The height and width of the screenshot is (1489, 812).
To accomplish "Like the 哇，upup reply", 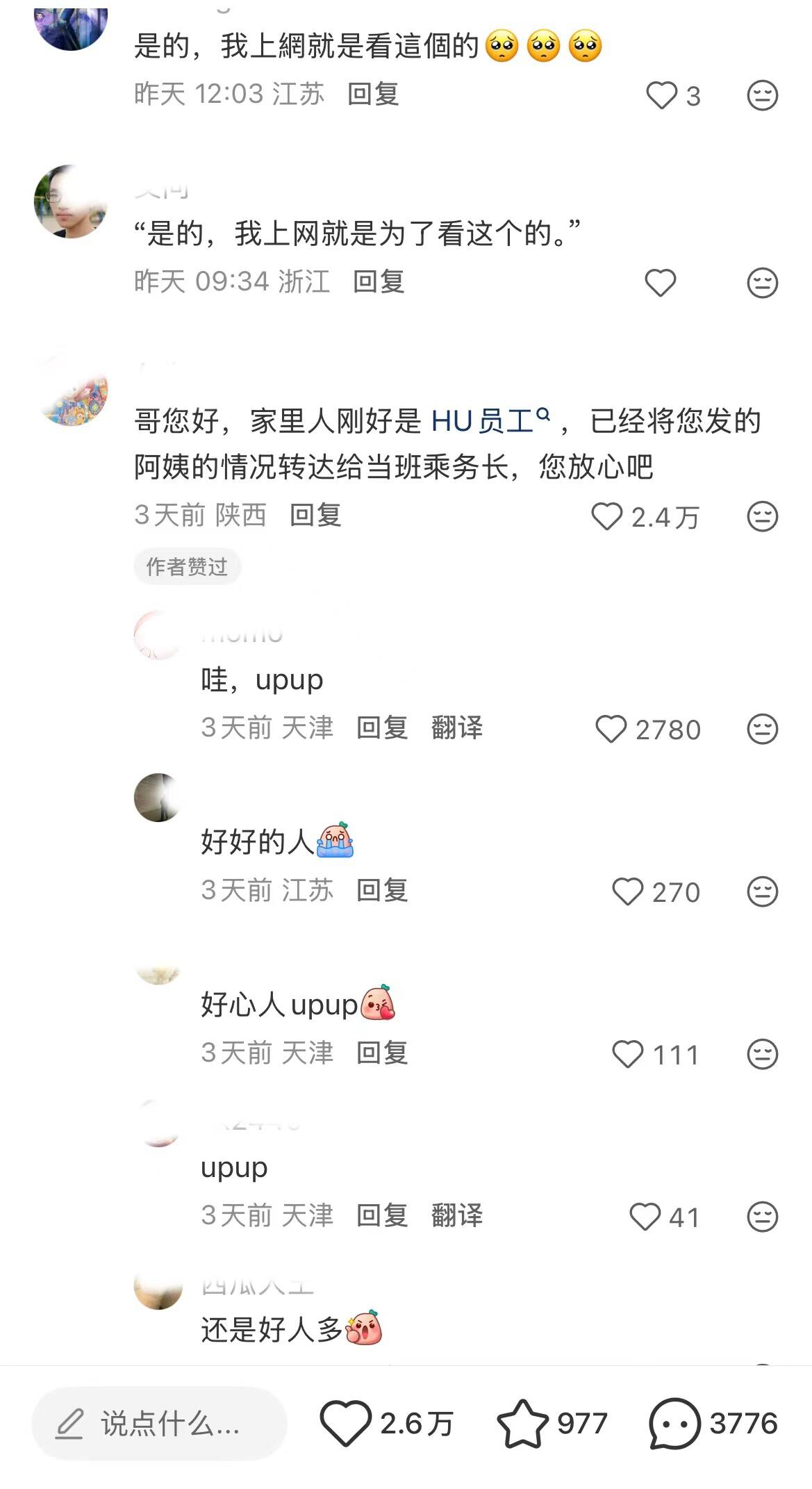I will coord(611,730).
